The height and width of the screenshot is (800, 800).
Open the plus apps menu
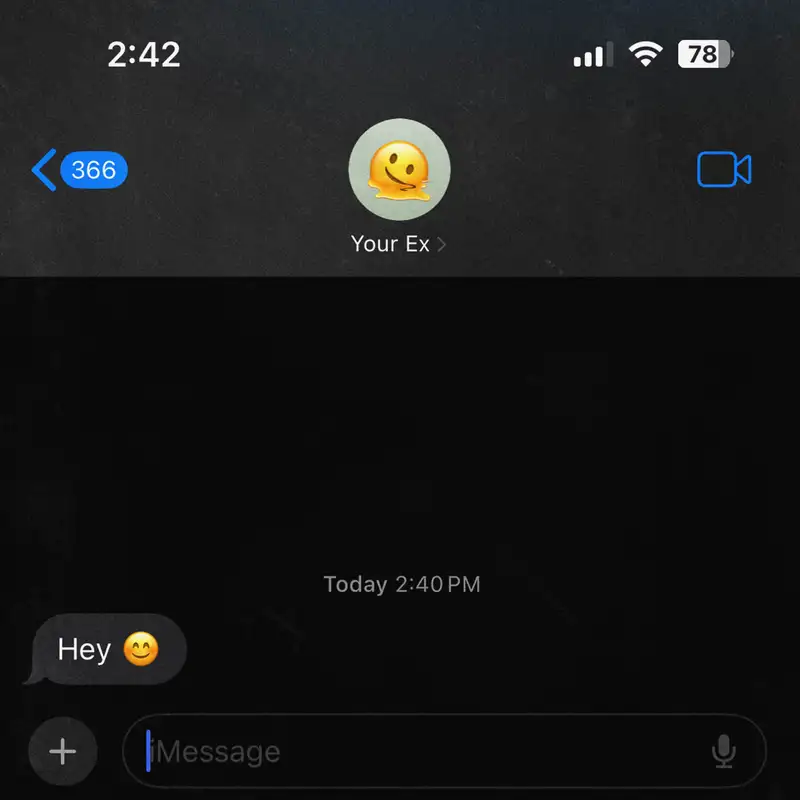[63, 751]
